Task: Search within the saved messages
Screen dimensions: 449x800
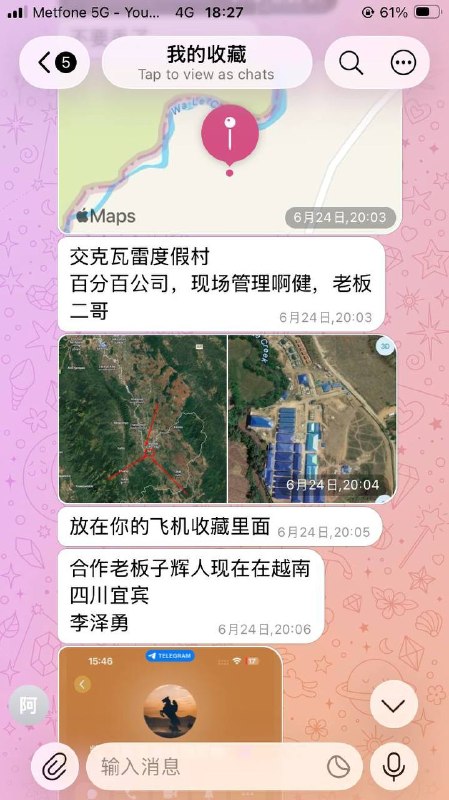Action: (x=351, y=63)
